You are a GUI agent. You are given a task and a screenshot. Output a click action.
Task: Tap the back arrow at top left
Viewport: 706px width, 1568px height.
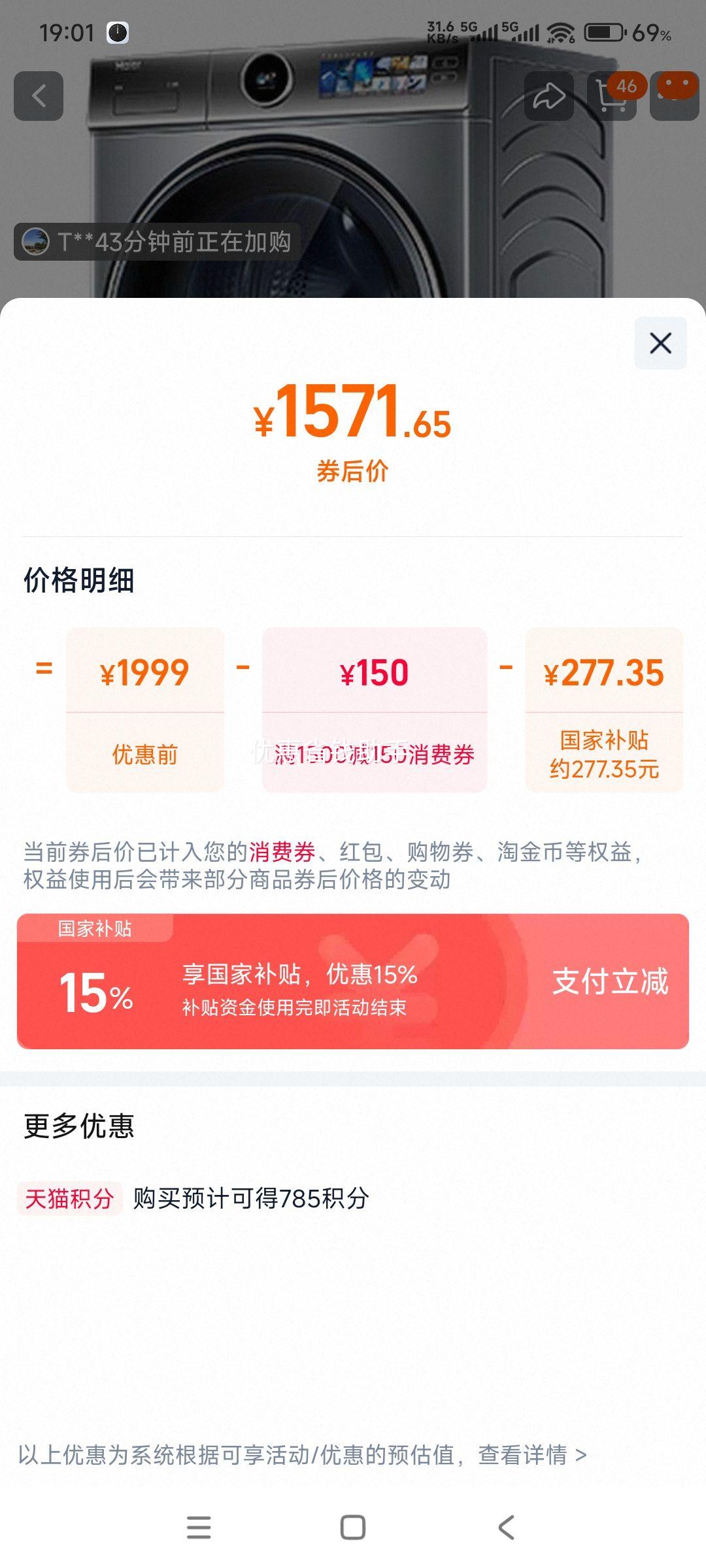pos(37,95)
